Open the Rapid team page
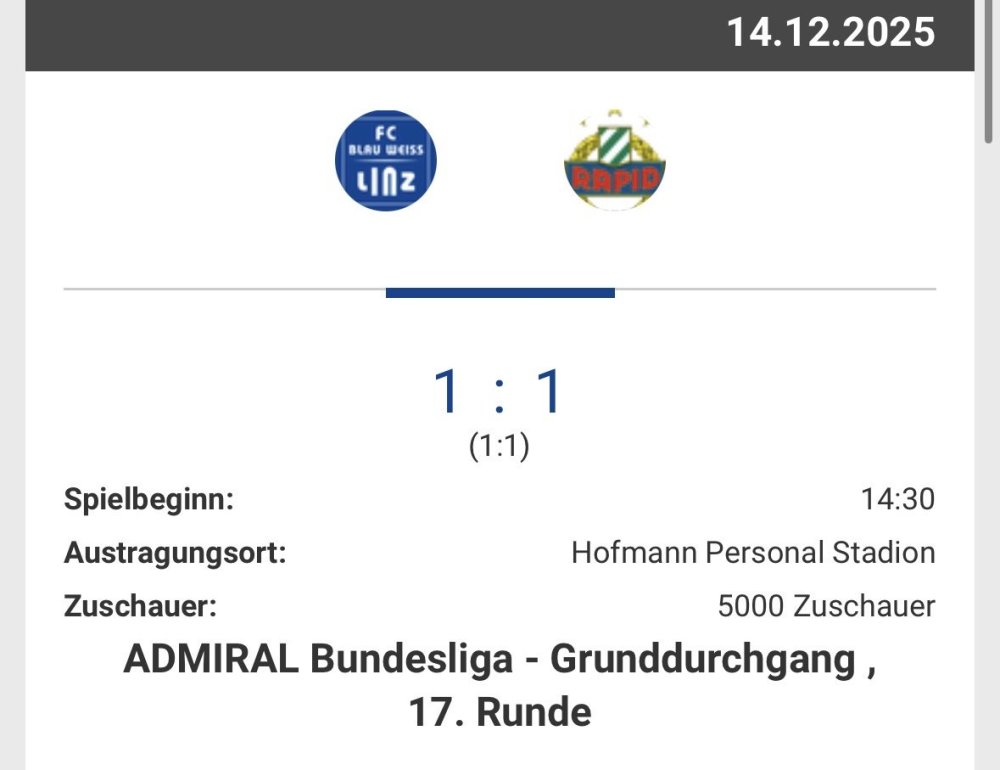The image size is (1000, 770). (x=614, y=161)
